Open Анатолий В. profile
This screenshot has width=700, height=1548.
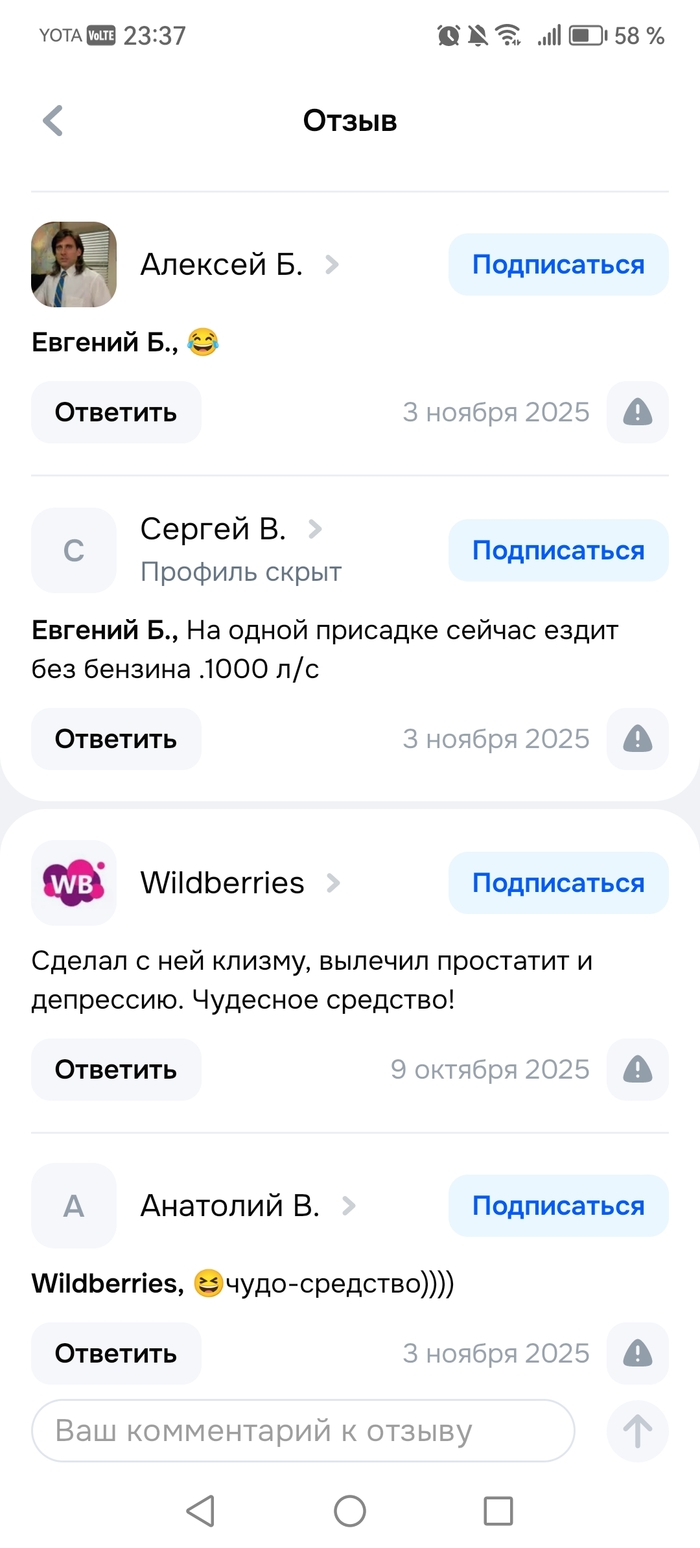point(230,1206)
